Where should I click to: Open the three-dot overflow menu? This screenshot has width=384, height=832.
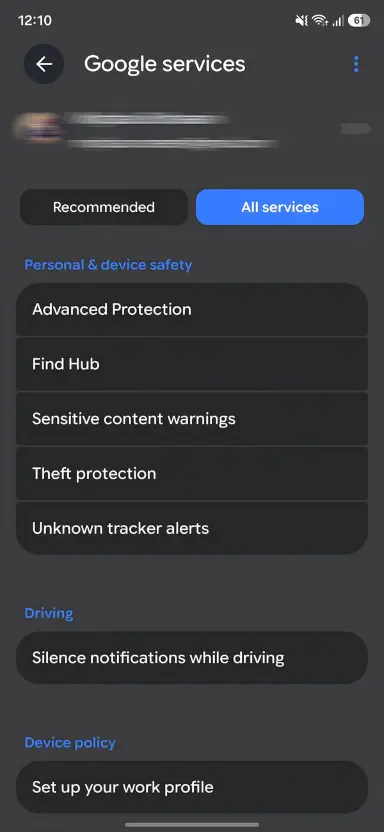click(356, 64)
